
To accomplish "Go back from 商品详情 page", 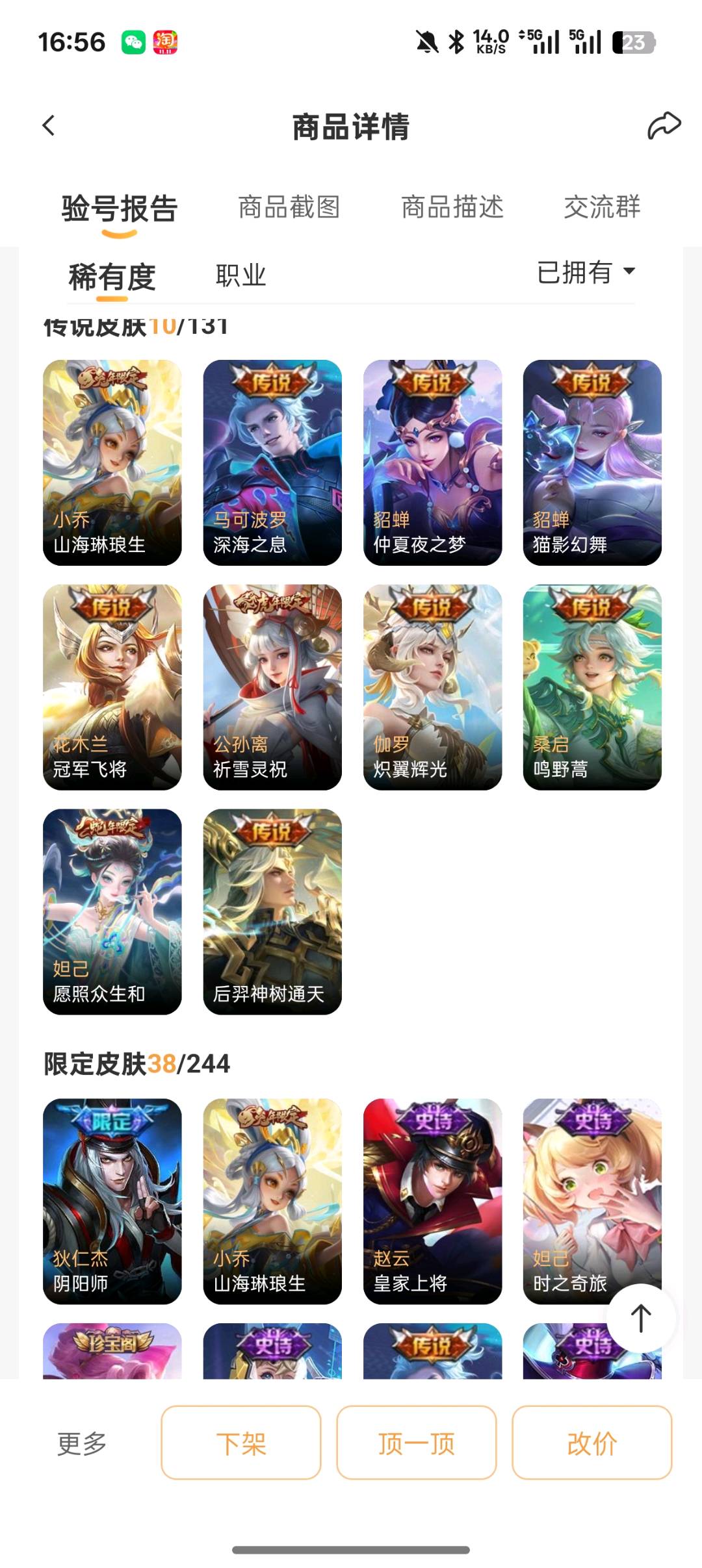I will pos(49,125).
